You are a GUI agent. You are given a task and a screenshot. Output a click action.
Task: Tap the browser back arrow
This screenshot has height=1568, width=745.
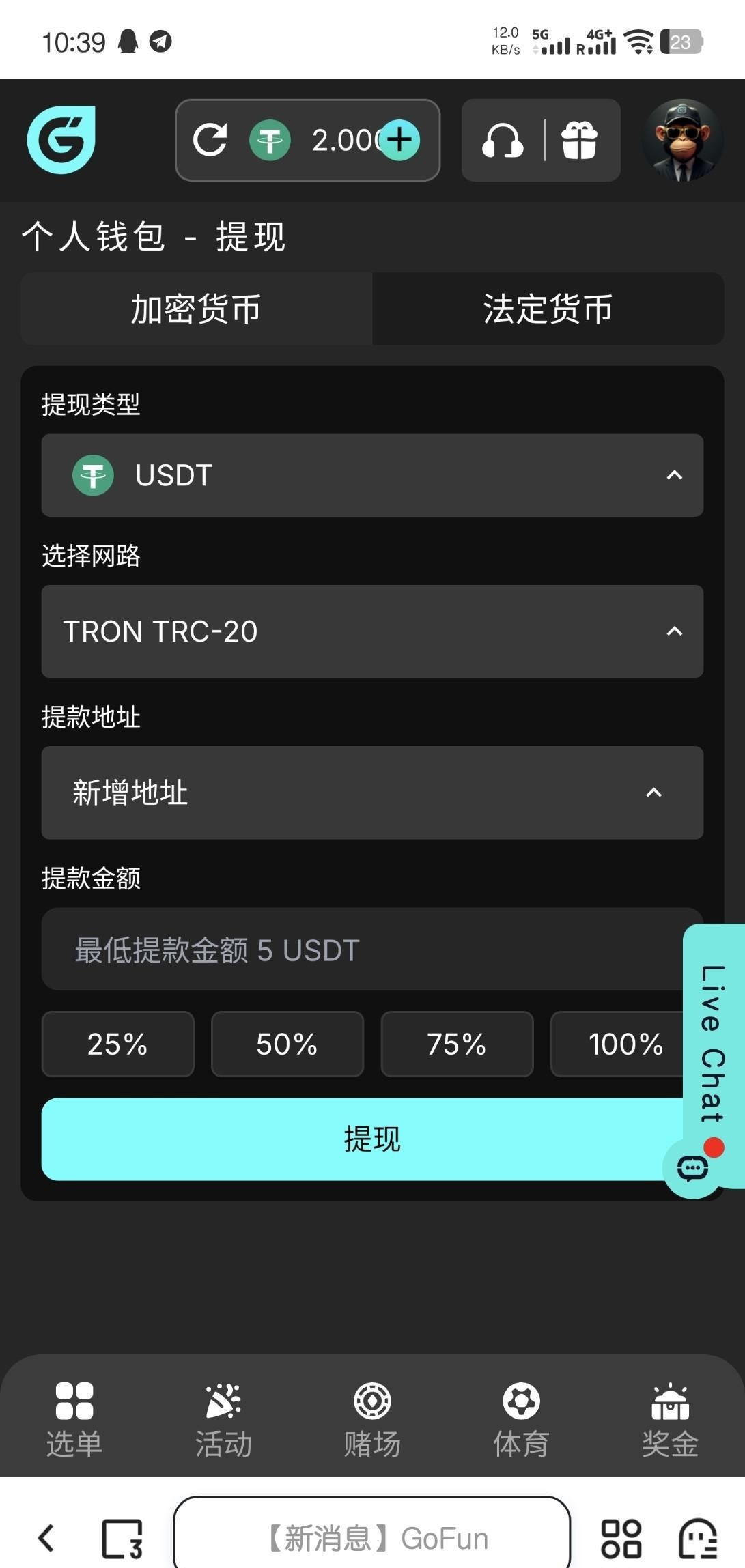point(46,1539)
